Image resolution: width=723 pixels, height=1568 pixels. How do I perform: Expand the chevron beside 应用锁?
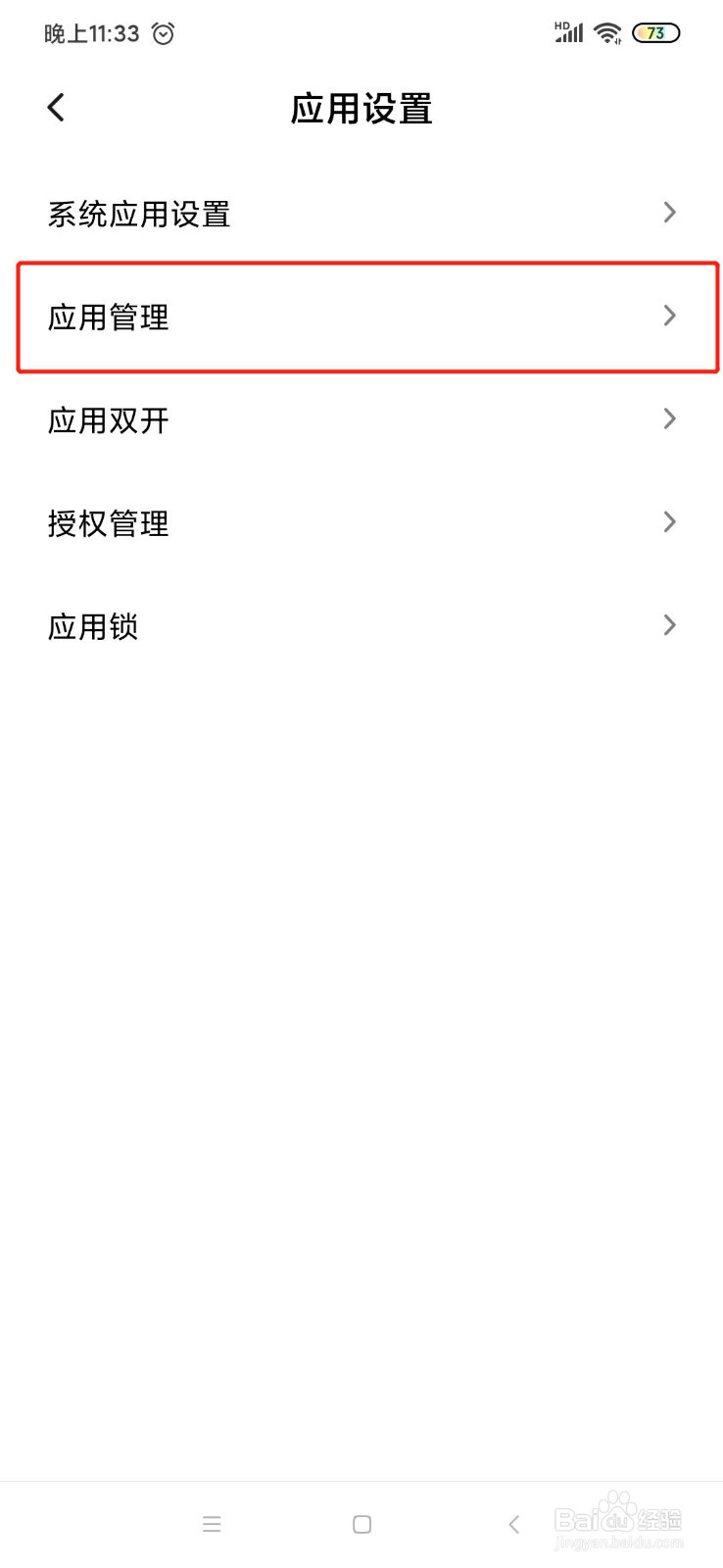(x=670, y=624)
